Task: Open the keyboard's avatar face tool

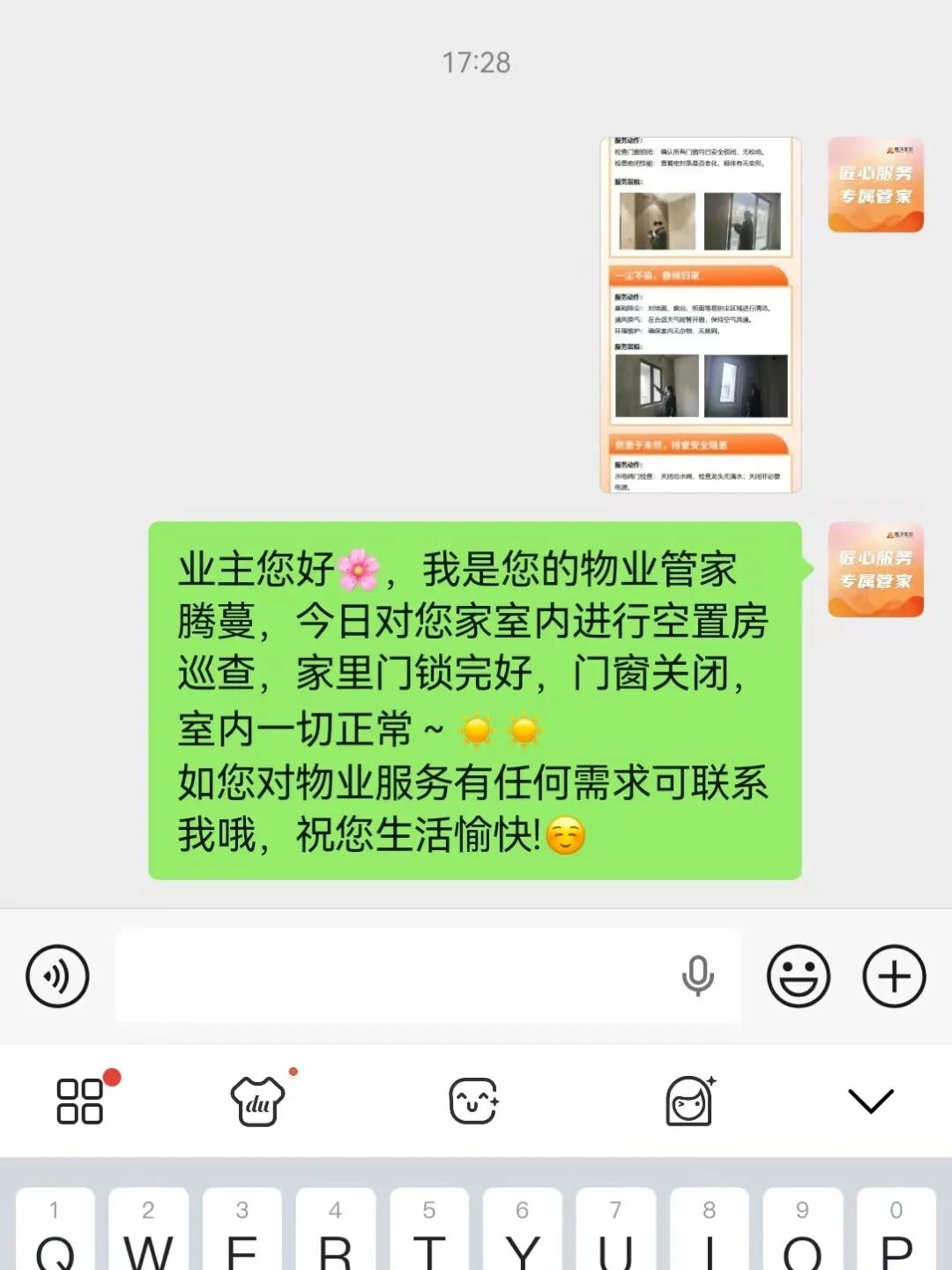Action: (689, 1101)
